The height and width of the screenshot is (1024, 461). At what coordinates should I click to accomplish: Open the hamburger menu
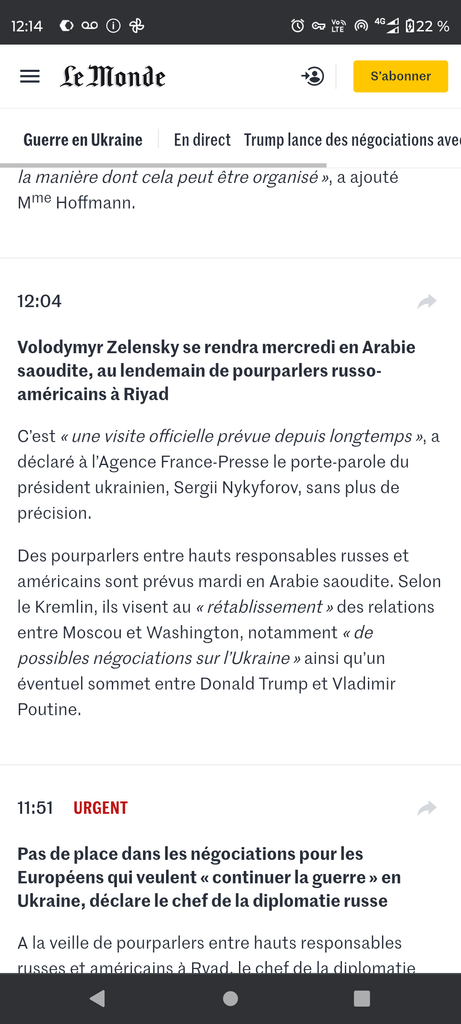click(x=29, y=76)
